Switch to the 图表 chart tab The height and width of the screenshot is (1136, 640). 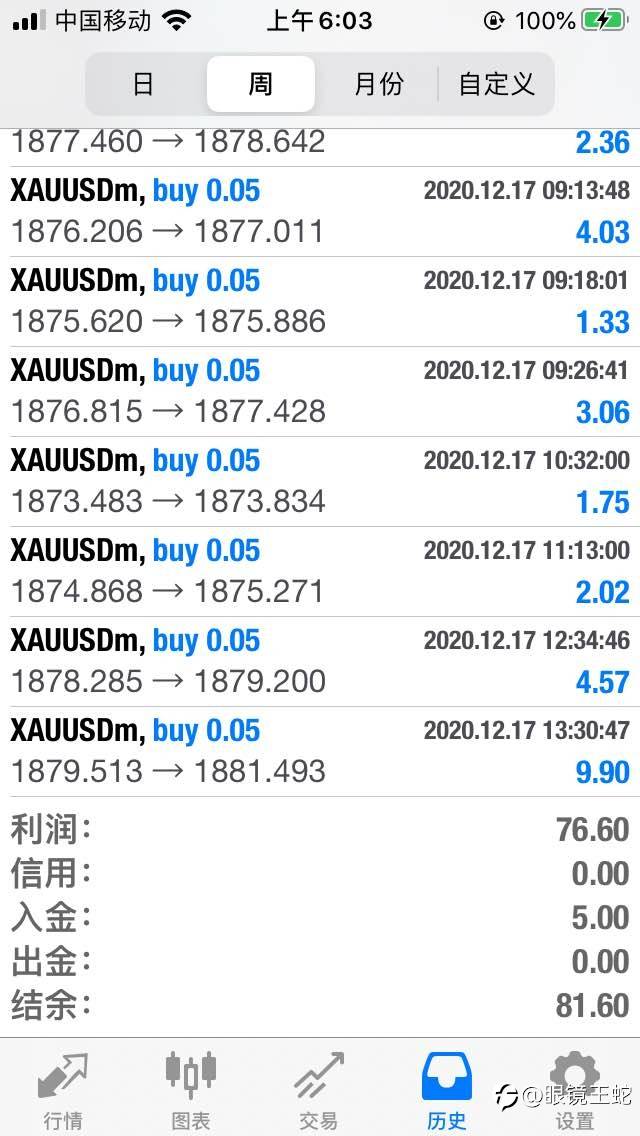tap(191, 1089)
